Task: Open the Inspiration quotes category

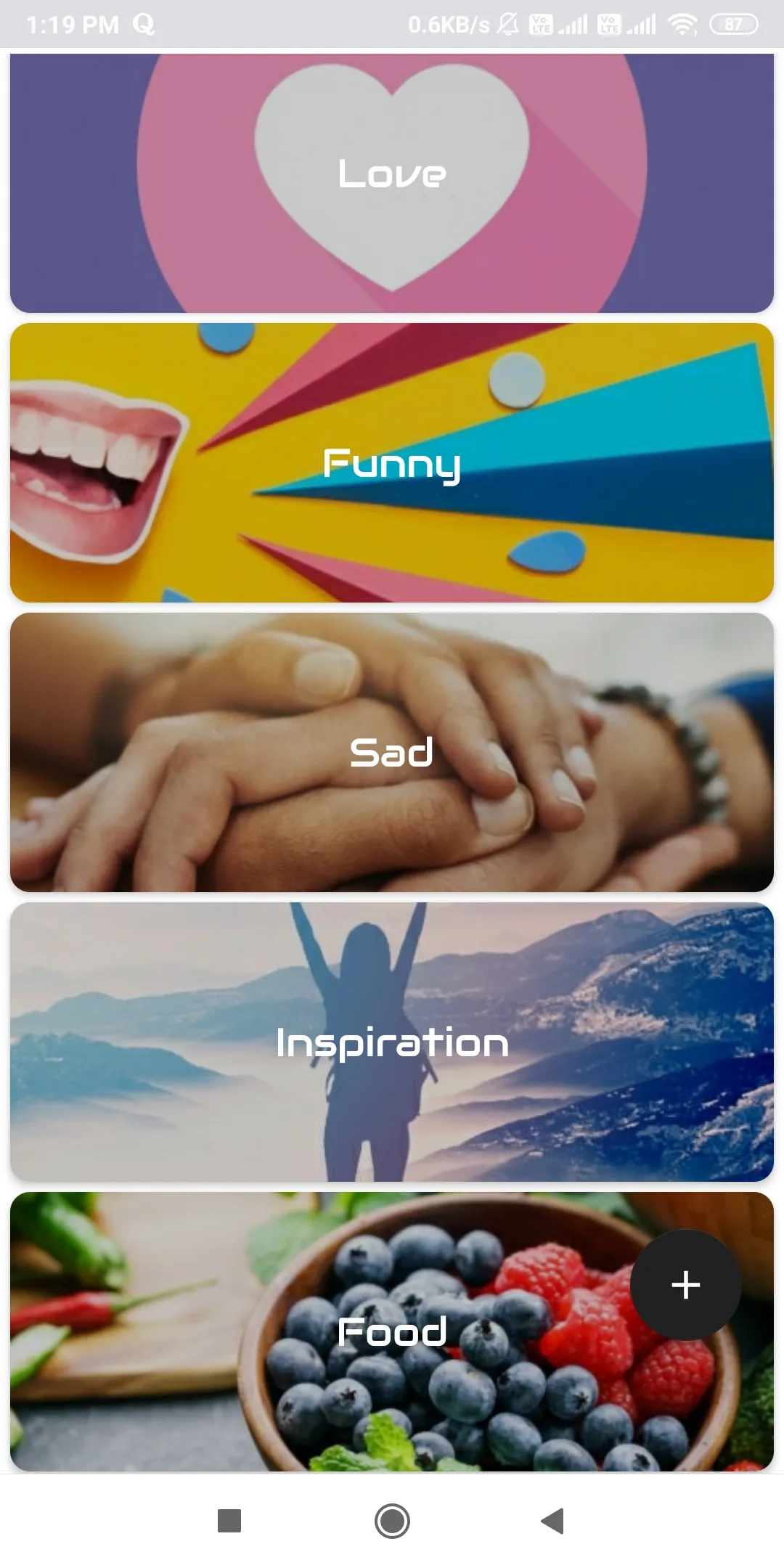Action: coord(392,1044)
